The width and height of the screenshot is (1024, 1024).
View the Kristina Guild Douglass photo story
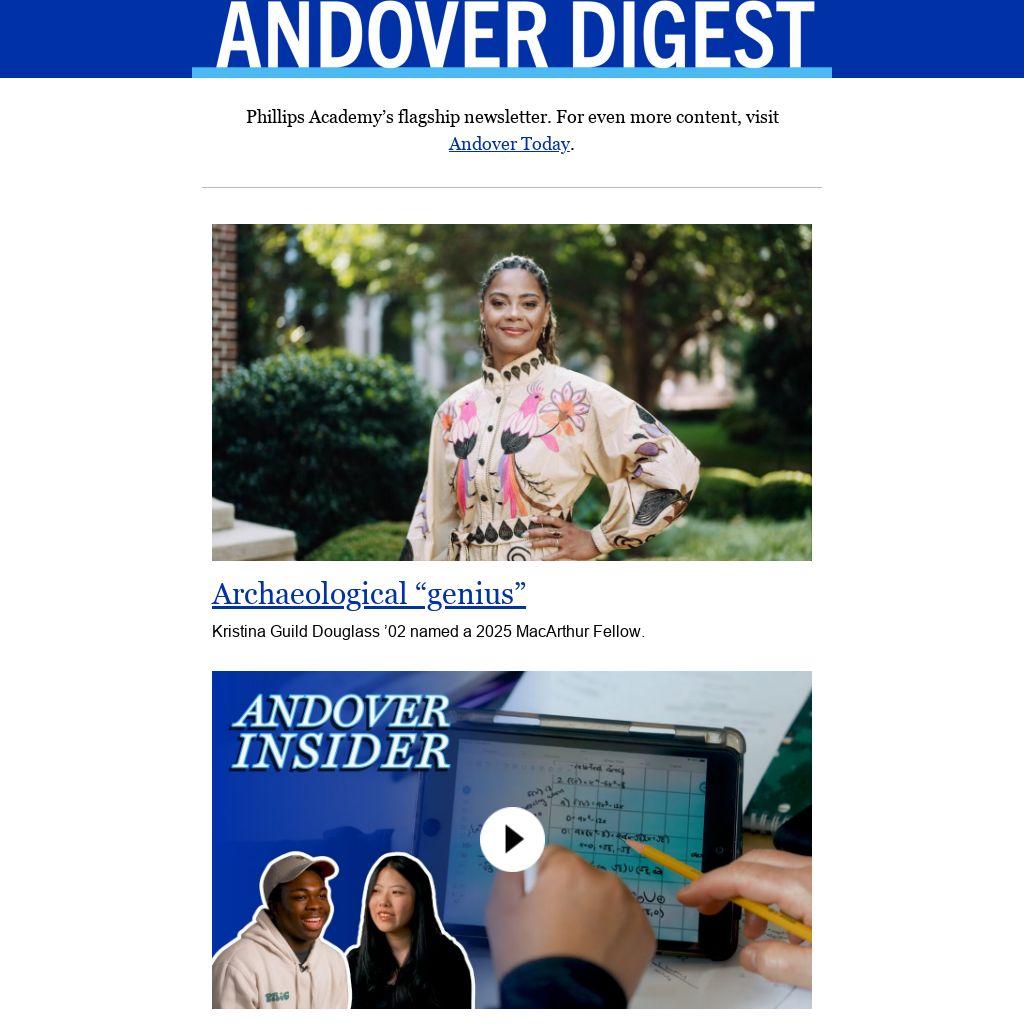(511, 392)
